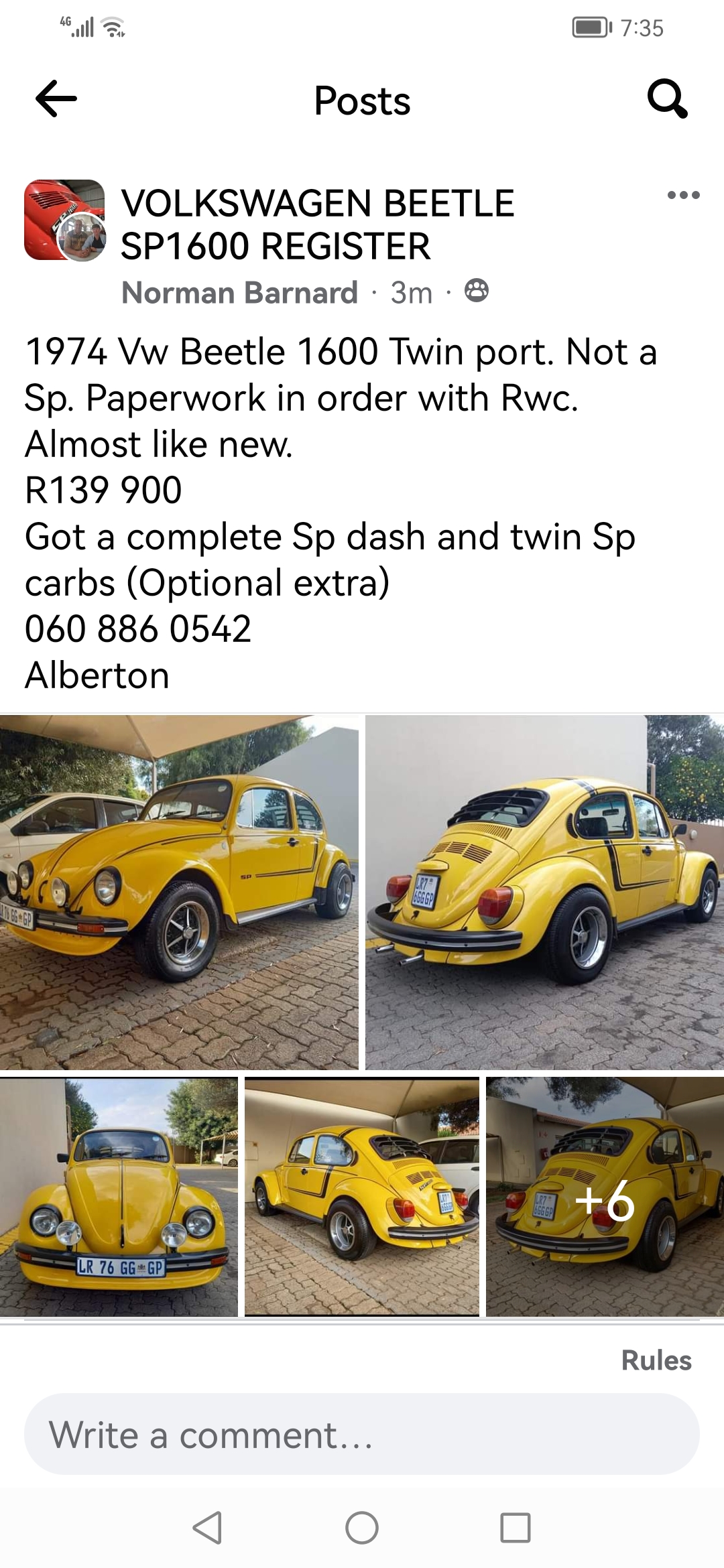
Task: Open the front-facing photo with the LR 76 GG plate
Action: click(119, 1196)
